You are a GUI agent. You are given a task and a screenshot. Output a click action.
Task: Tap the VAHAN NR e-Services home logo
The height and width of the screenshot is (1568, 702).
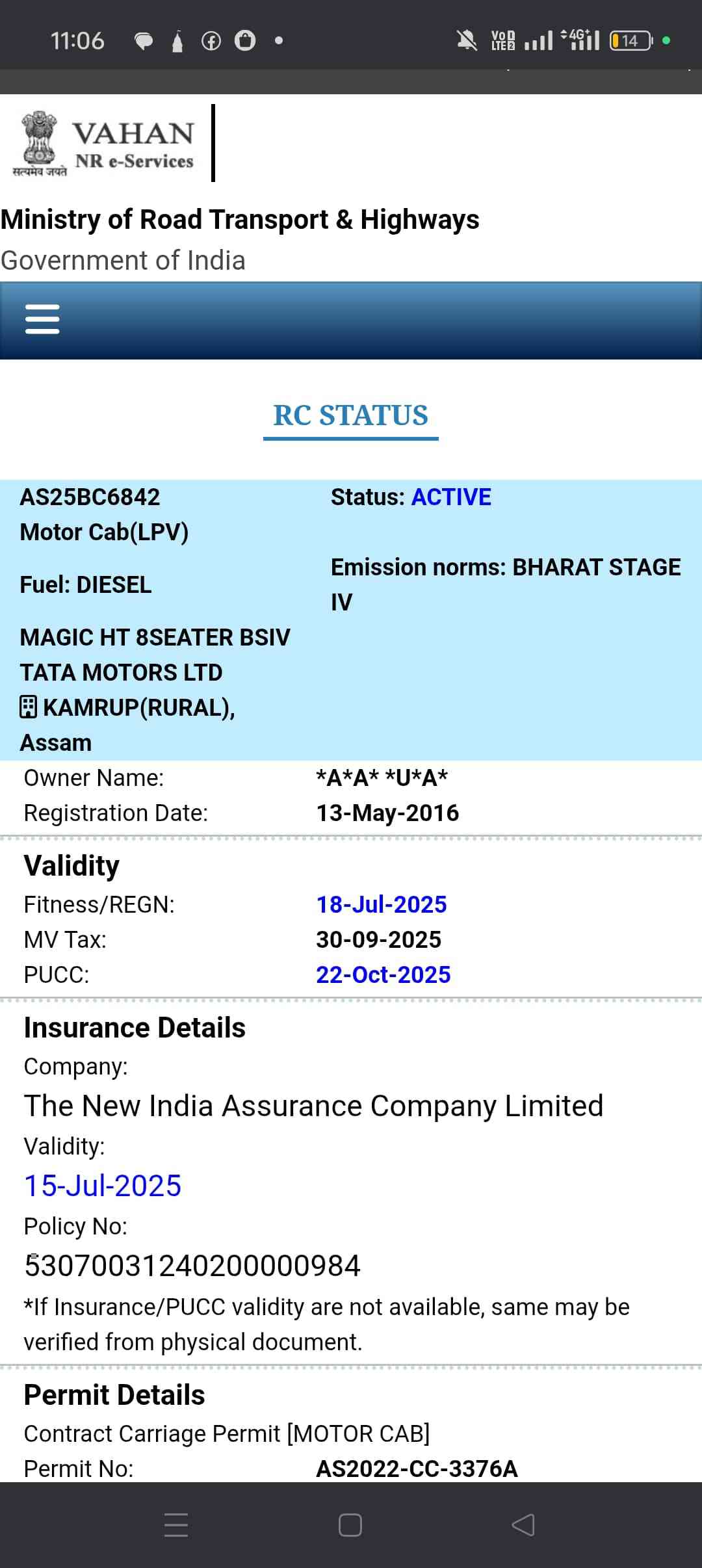pyautogui.click(x=104, y=144)
